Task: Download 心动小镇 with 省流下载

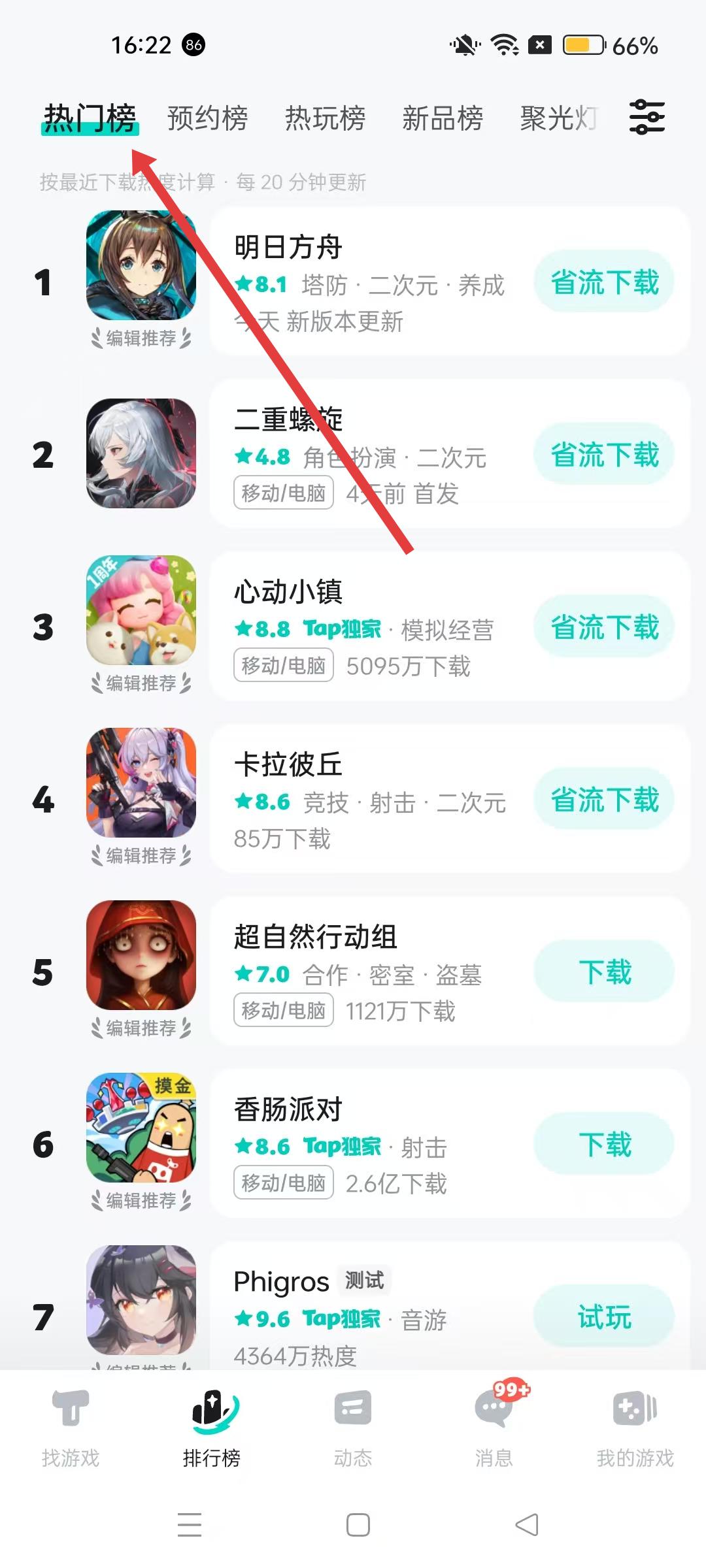Action: click(604, 627)
